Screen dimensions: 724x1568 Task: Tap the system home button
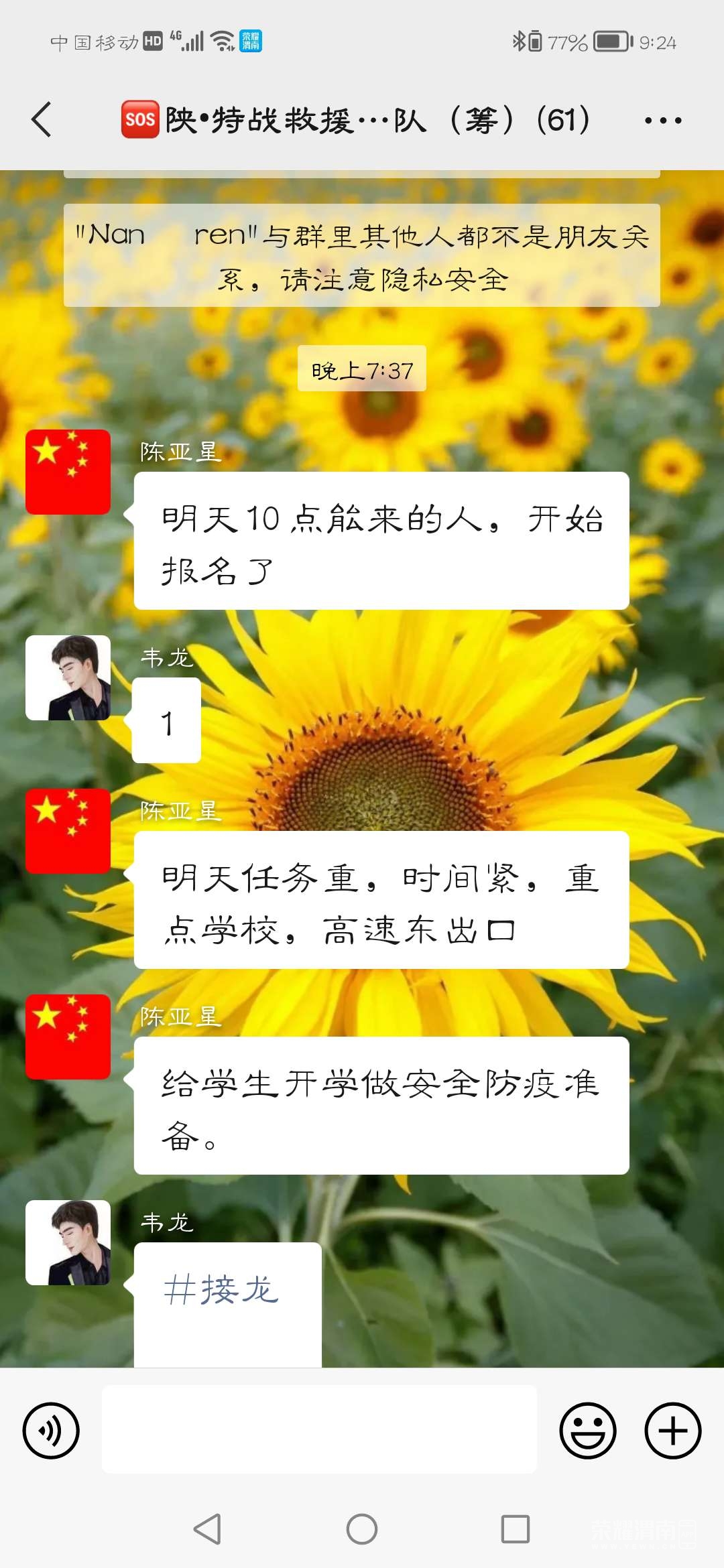click(362, 1529)
